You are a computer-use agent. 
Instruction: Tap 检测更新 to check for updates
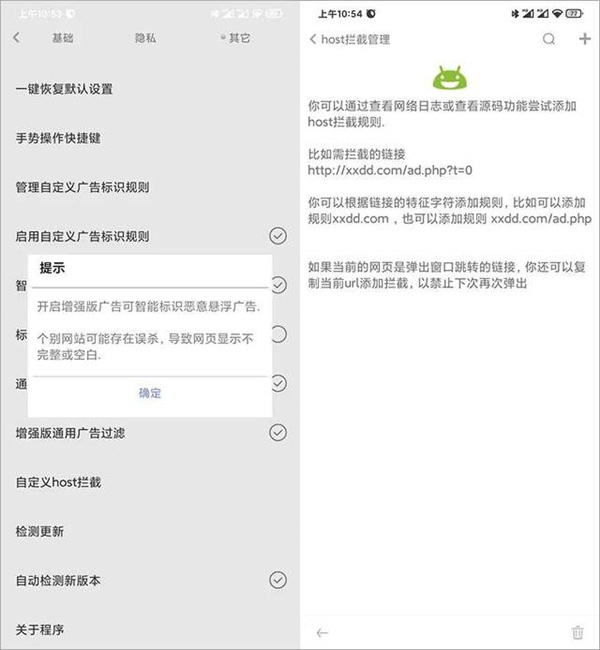pyautogui.click(x=40, y=531)
